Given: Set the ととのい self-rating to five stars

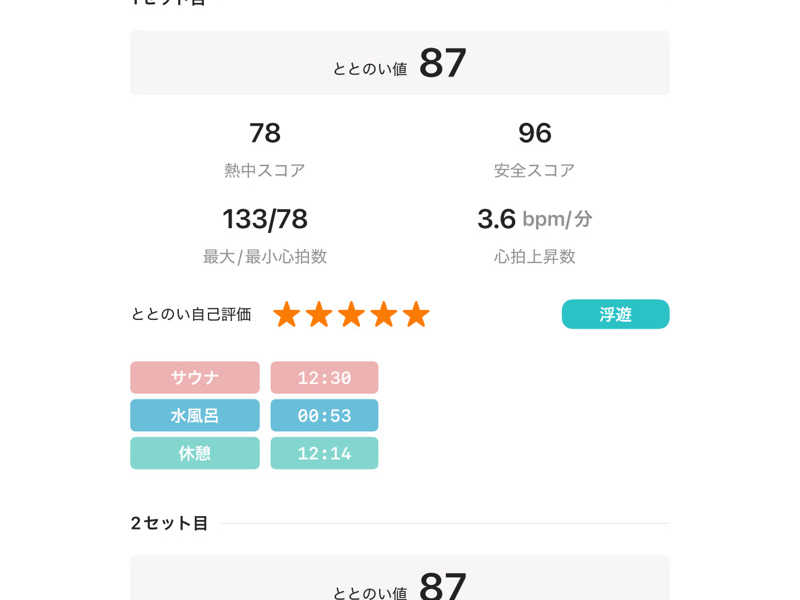Looking at the screenshot, I should 416,315.
